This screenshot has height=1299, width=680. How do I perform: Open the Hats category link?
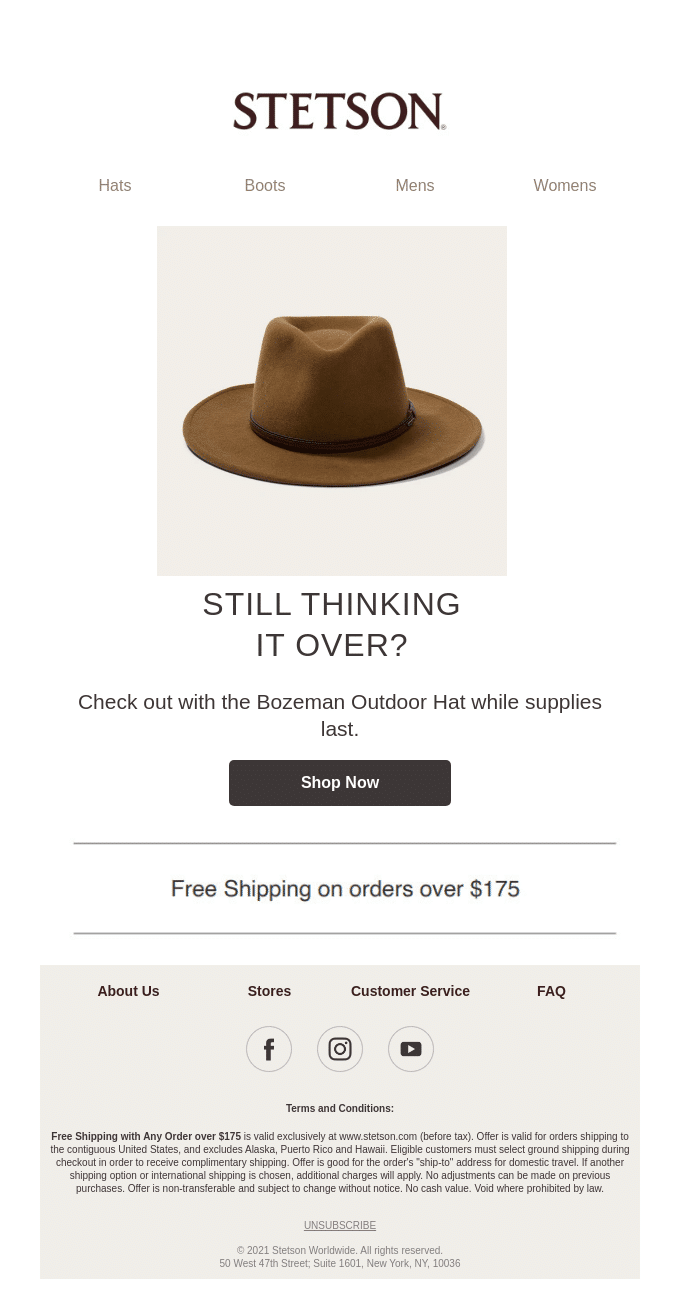[x=115, y=185]
